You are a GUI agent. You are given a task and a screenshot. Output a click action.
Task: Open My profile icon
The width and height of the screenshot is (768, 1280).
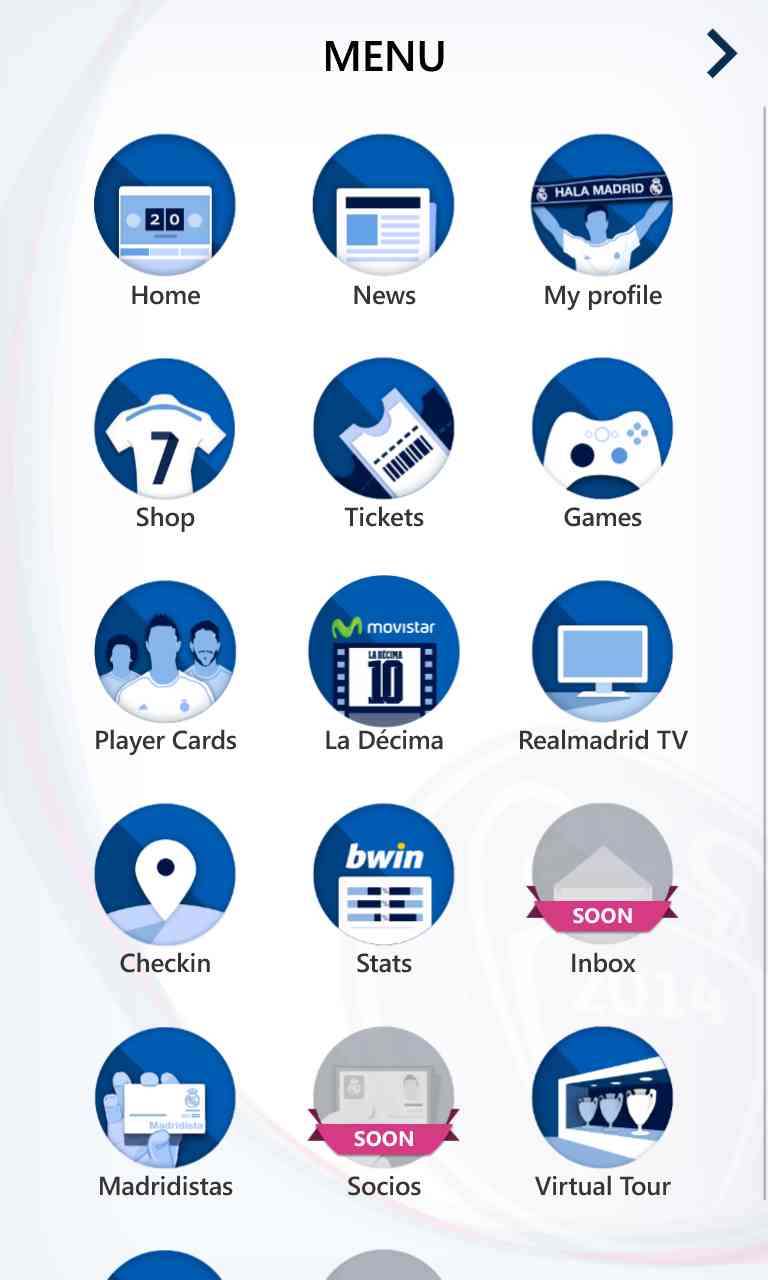(602, 203)
